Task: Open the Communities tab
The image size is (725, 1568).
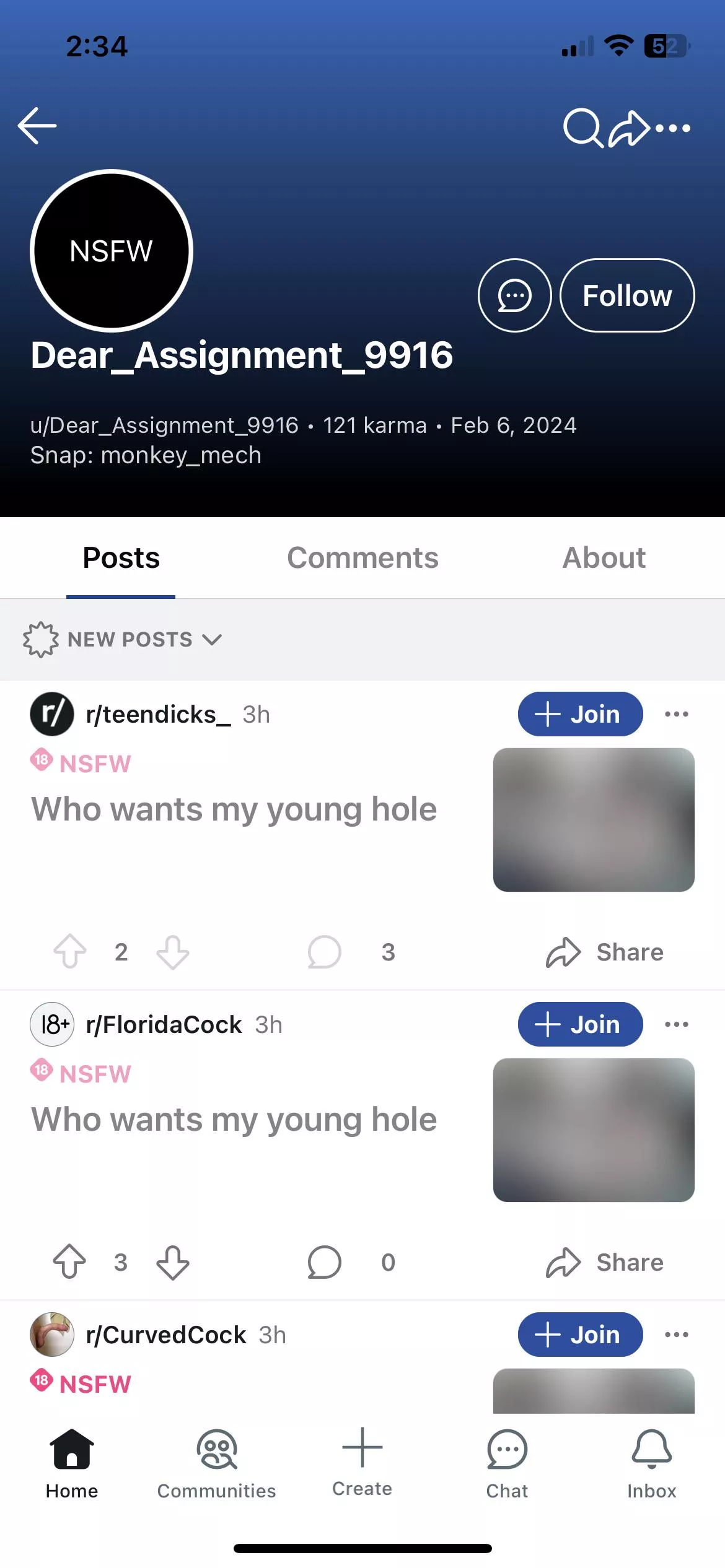Action: (216, 1464)
